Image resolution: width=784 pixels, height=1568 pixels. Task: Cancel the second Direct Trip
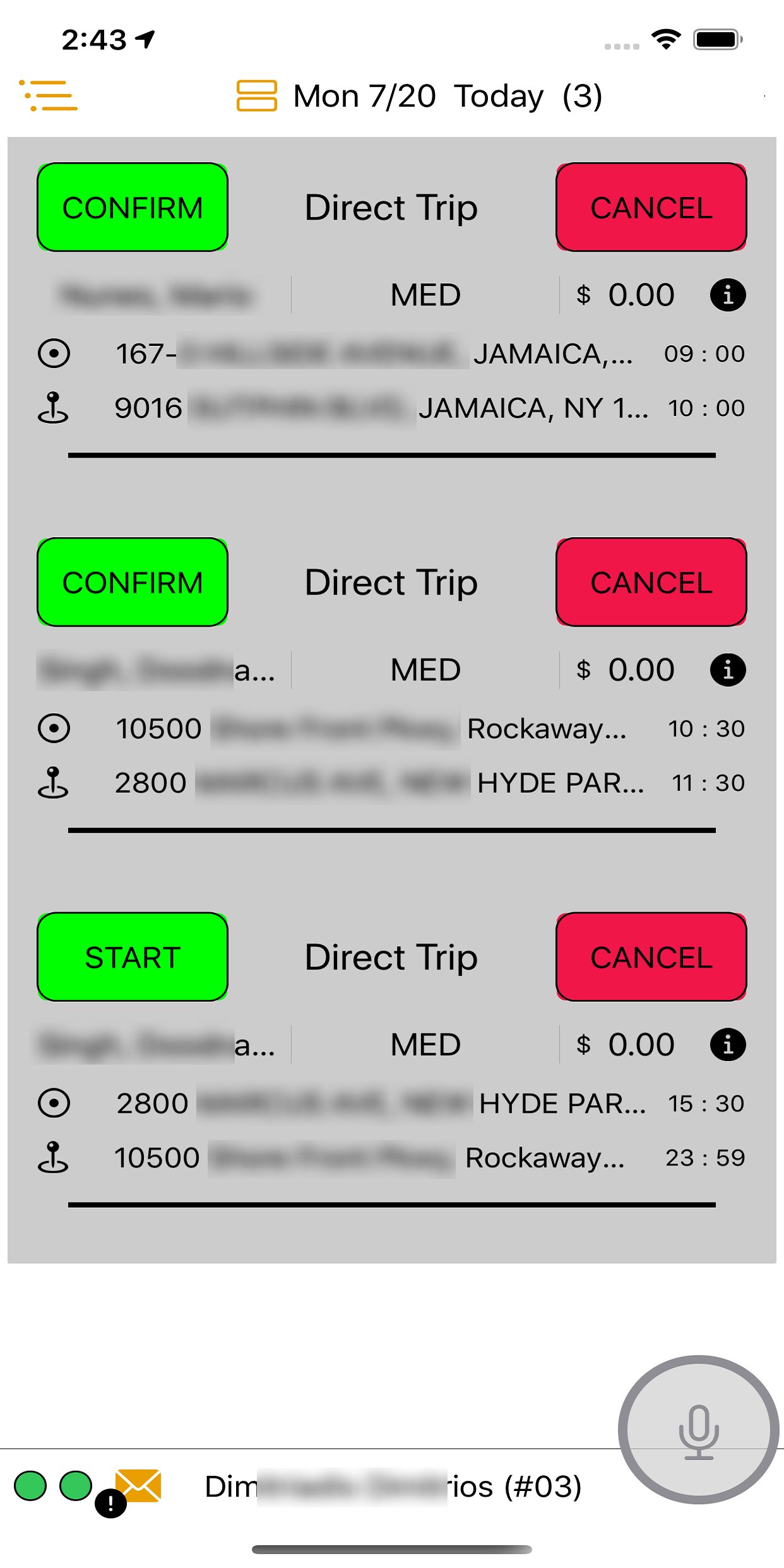tap(651, 582)
